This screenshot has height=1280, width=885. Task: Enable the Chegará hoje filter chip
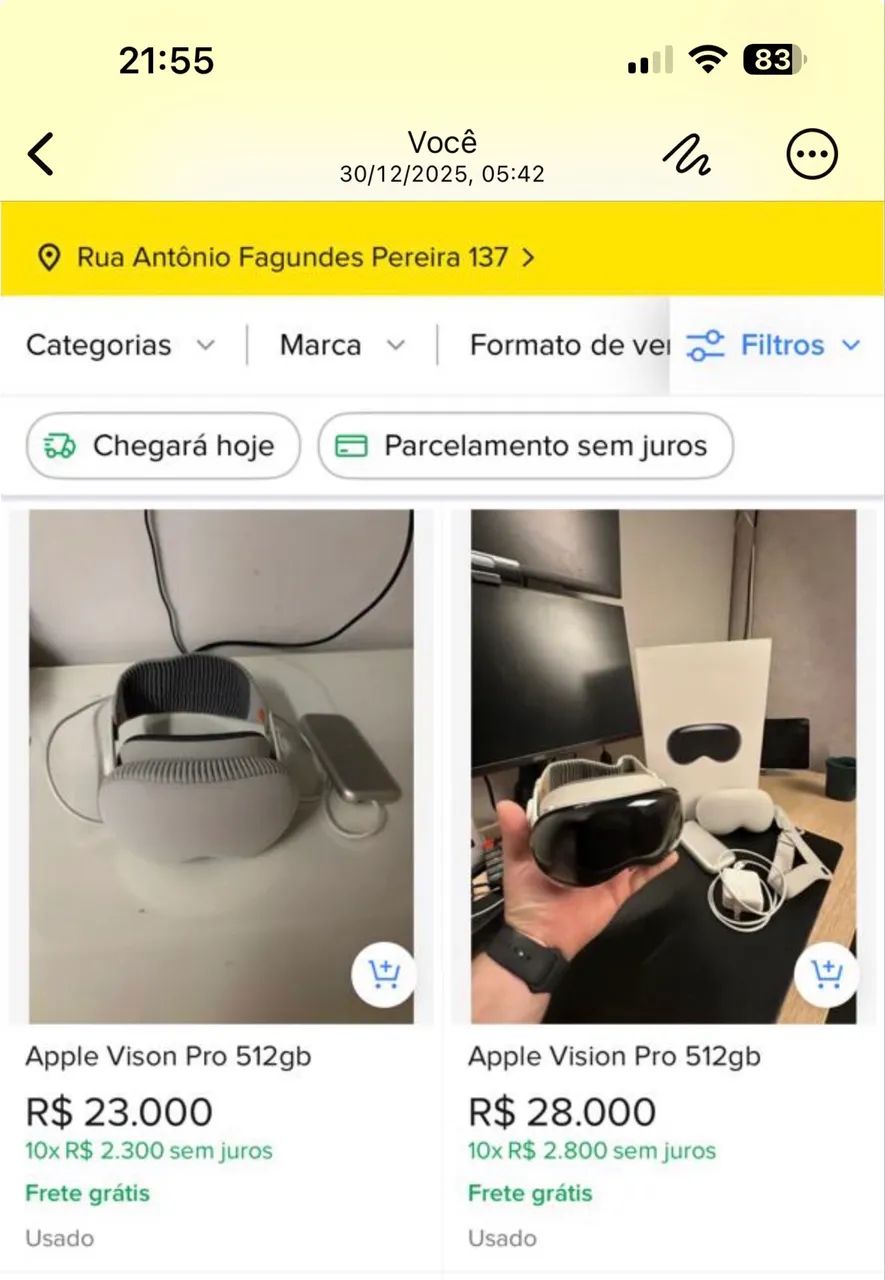[162, 446]
